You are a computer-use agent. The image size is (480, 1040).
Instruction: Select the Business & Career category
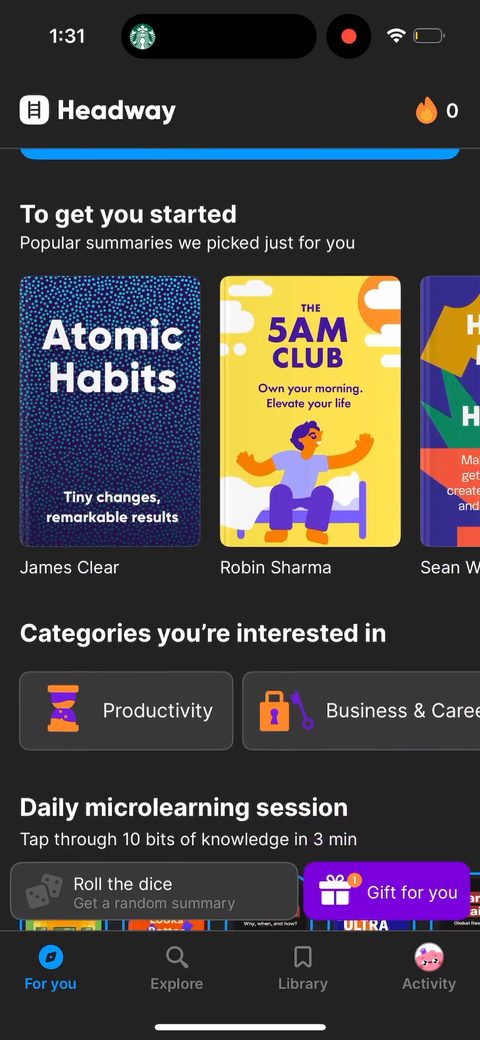(361, 710)
